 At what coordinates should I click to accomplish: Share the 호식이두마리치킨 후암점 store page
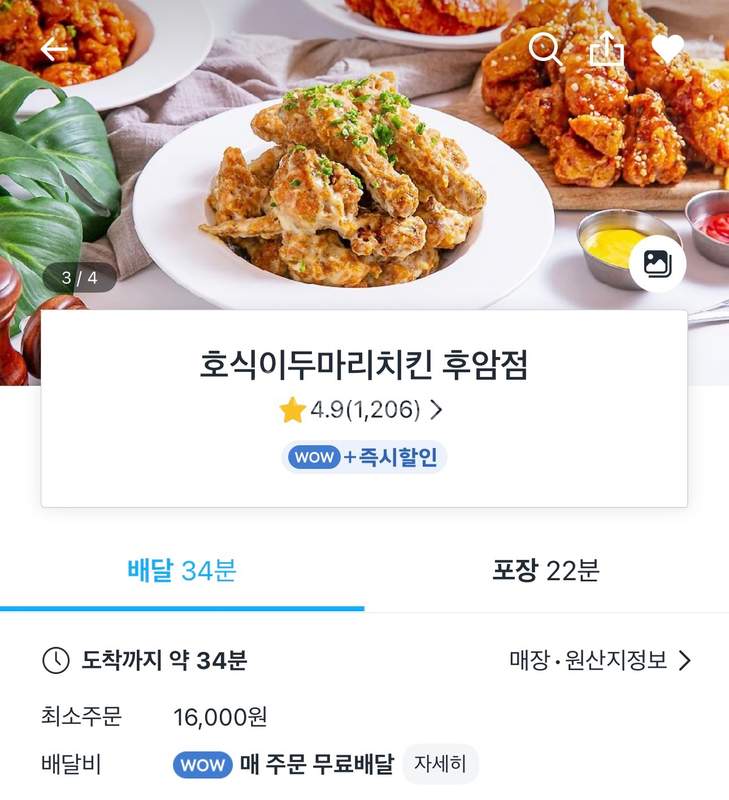pos(606,48)
